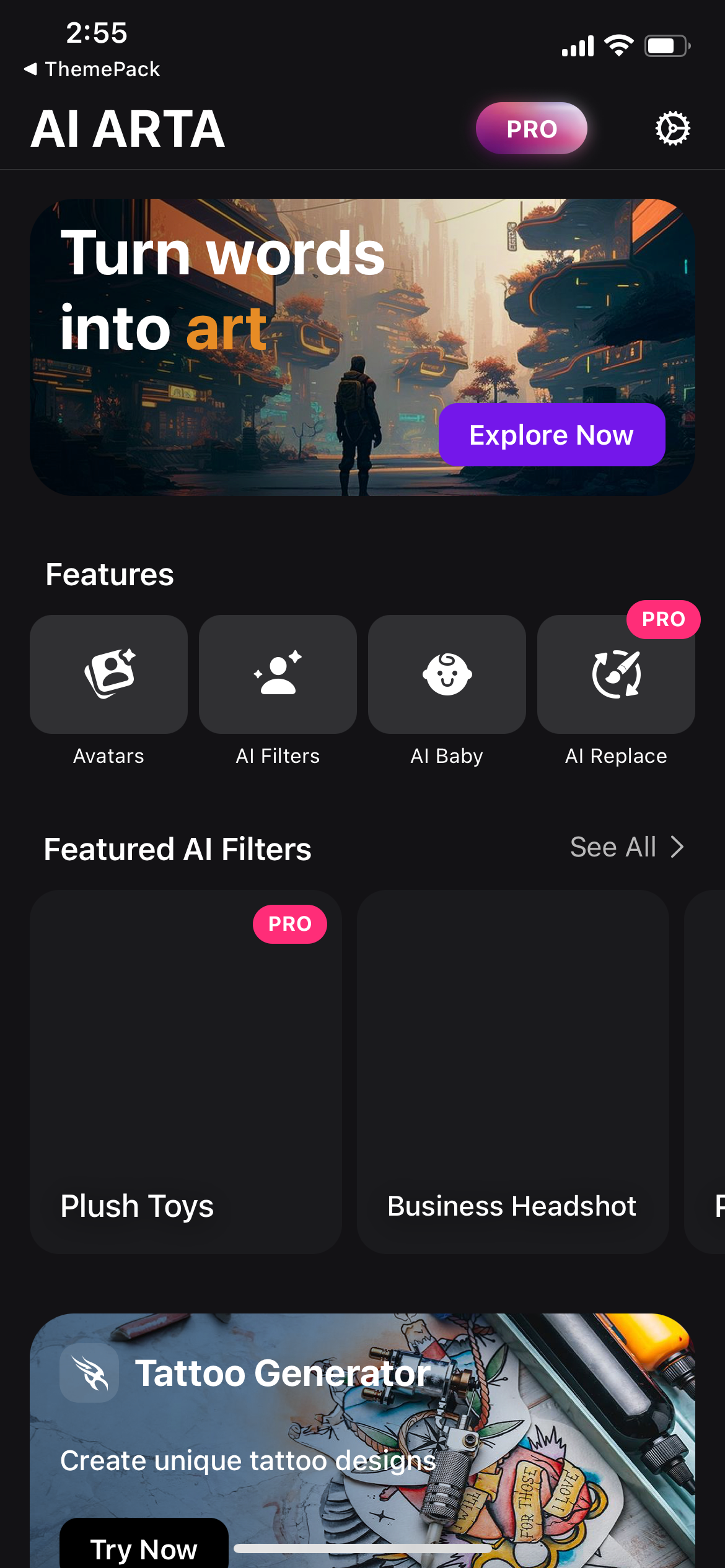Screen dimensions: 725x1568
Task: Open the settings gear icon
Action: (672, 128)
